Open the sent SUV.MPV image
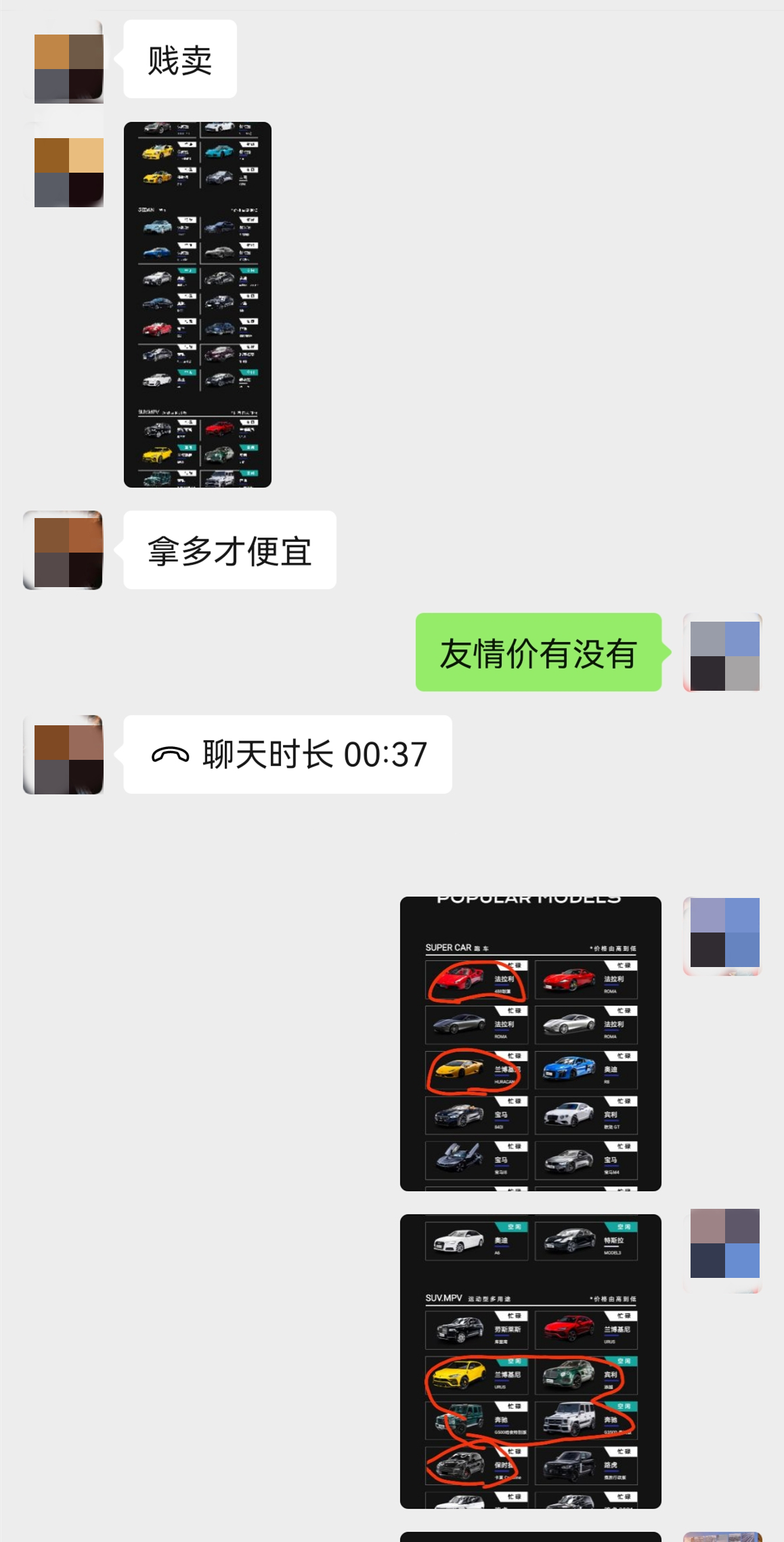 coord(530,1361)
